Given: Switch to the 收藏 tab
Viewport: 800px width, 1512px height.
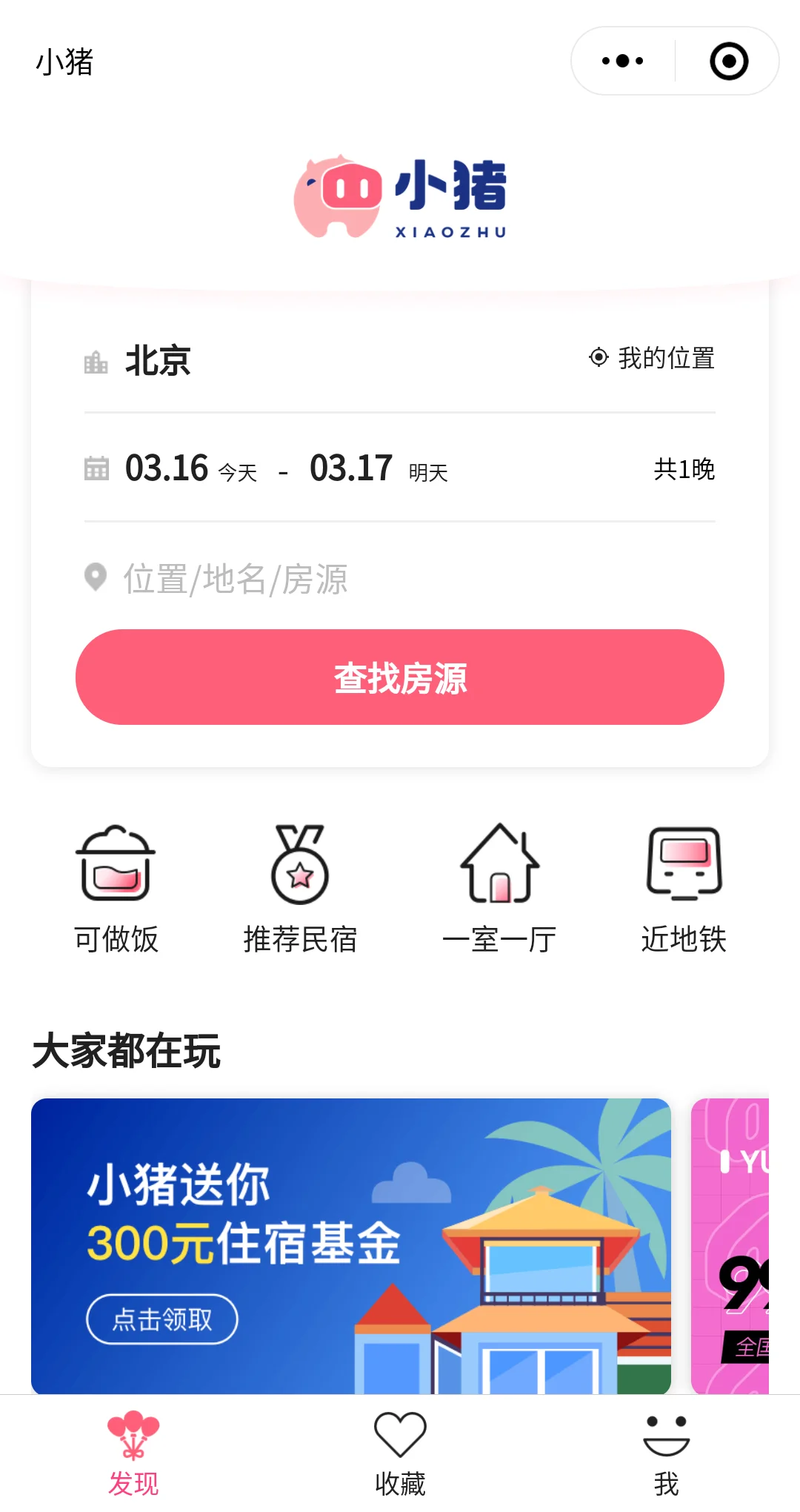Looking at the screenshot, I should pos(400,1453).
